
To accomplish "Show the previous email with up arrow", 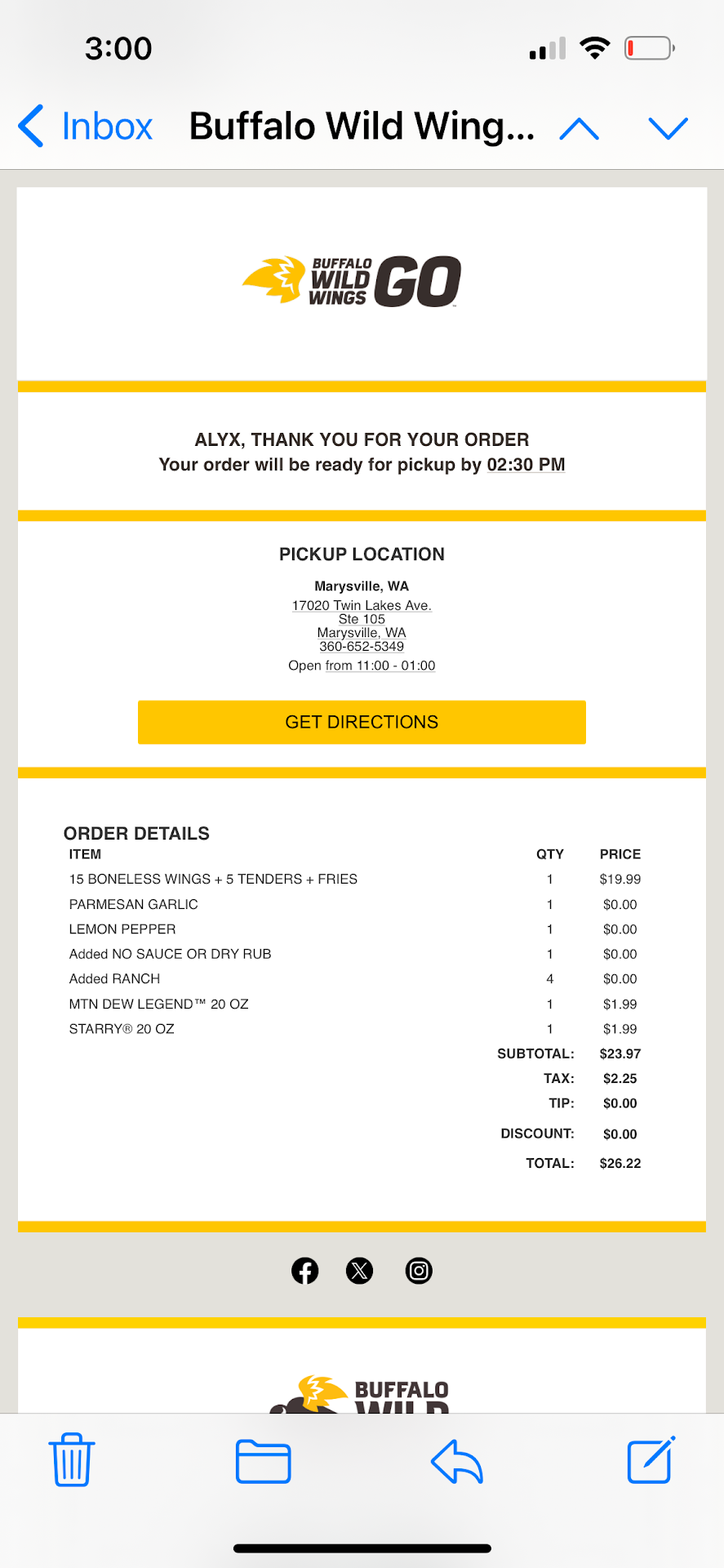I will [x=579, y=128].
